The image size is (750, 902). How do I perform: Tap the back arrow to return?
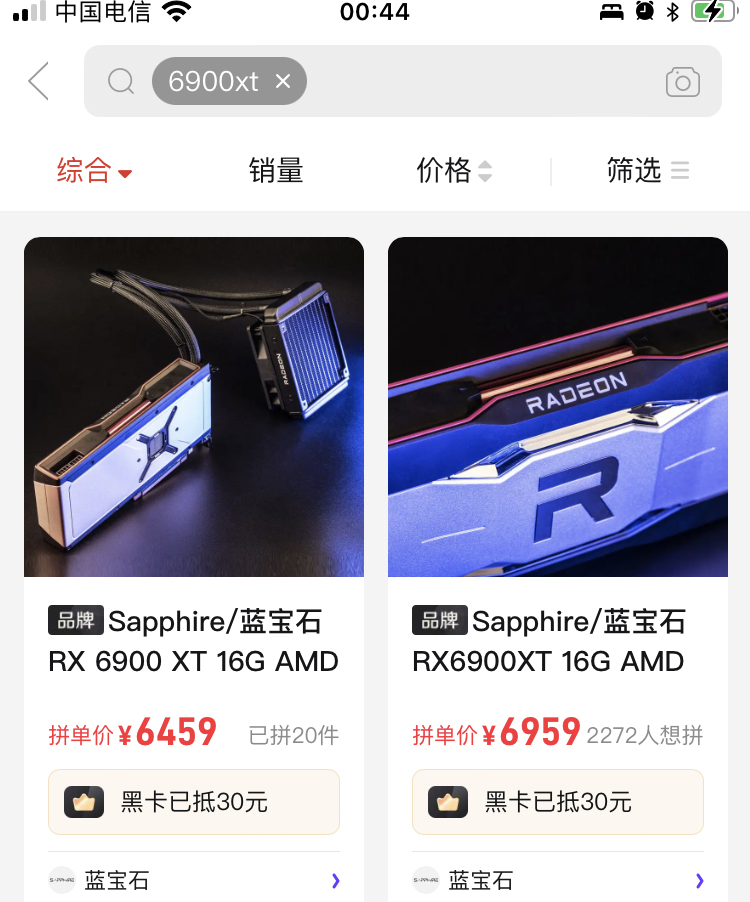[x=38, y=81]
